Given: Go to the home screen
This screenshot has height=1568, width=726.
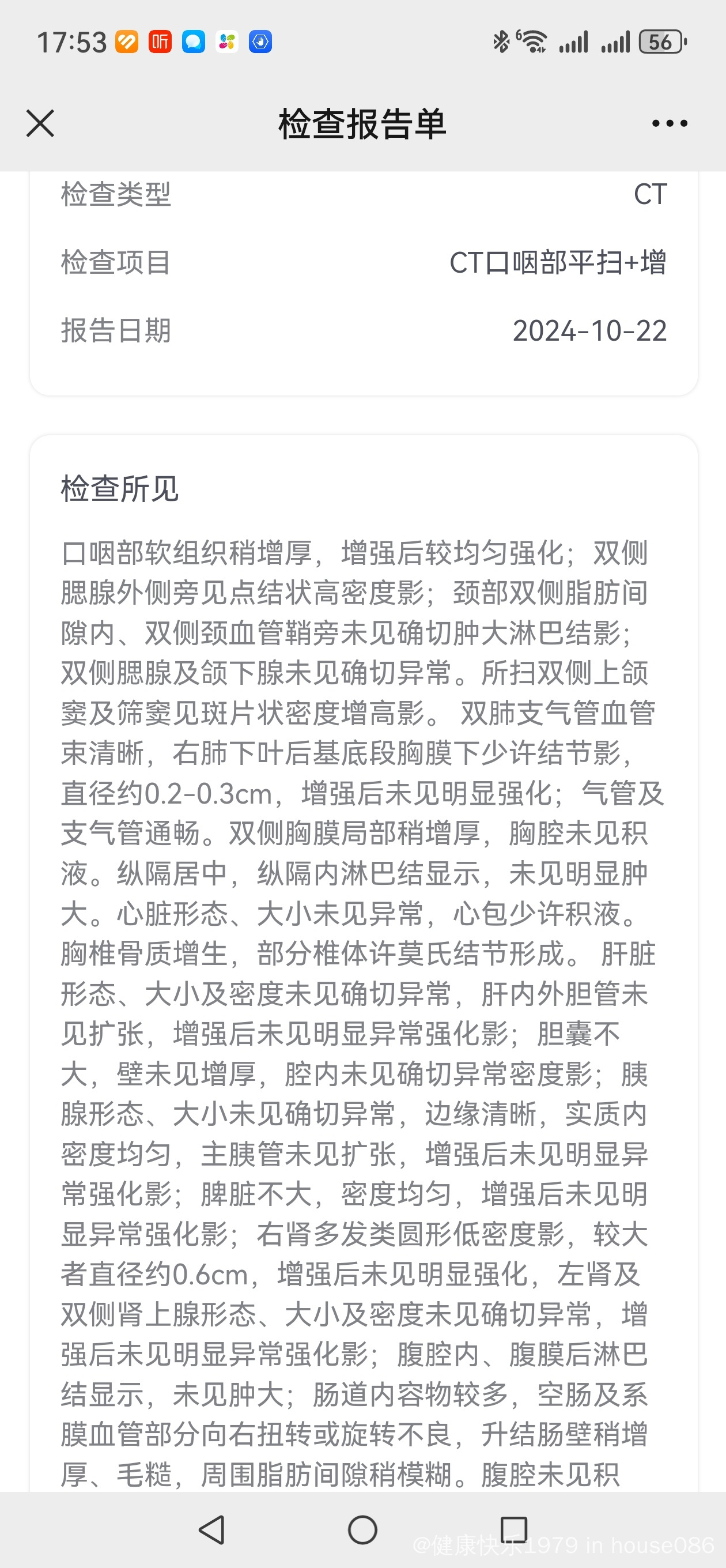Looking at the screenshot, I should coord(362,1529).
